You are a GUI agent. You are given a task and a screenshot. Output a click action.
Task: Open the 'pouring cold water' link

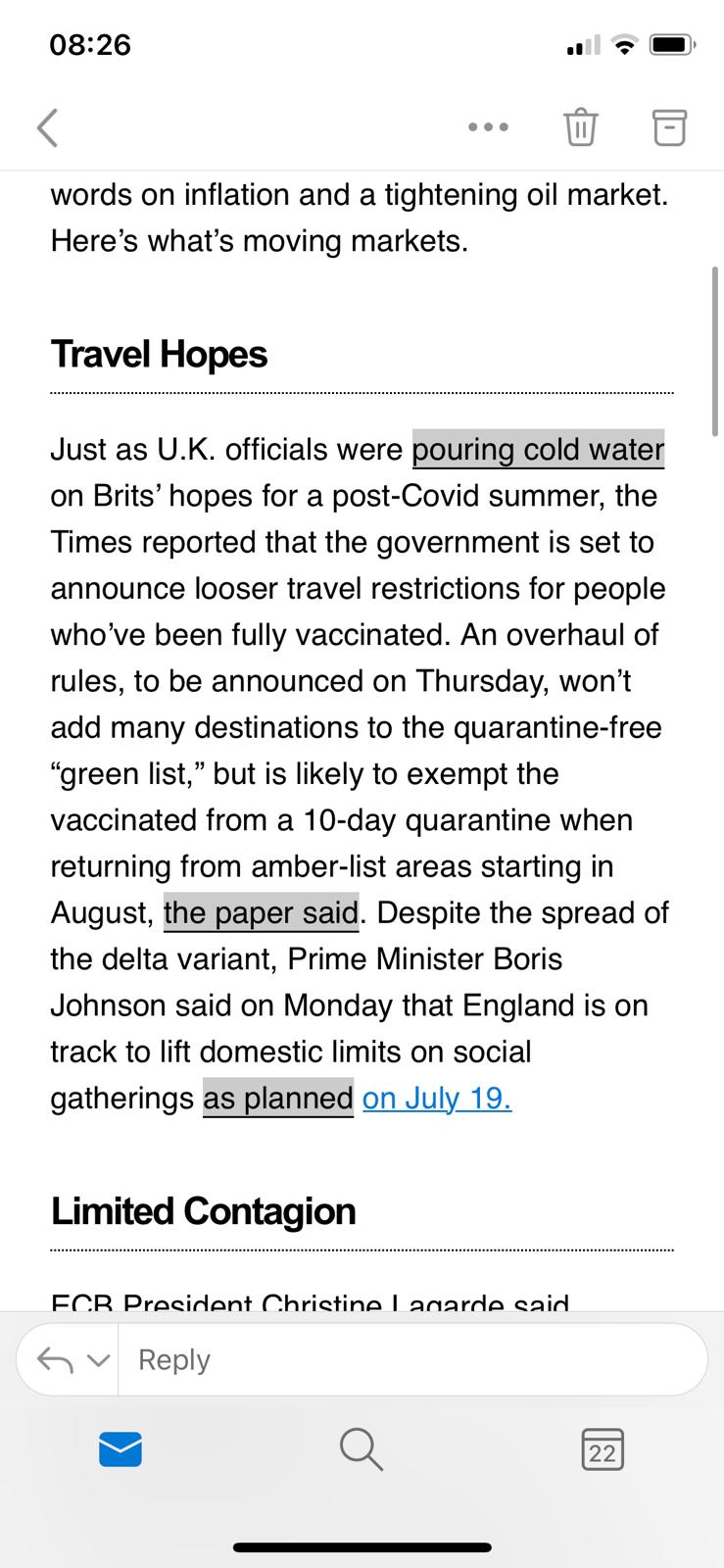coord(538,450)
